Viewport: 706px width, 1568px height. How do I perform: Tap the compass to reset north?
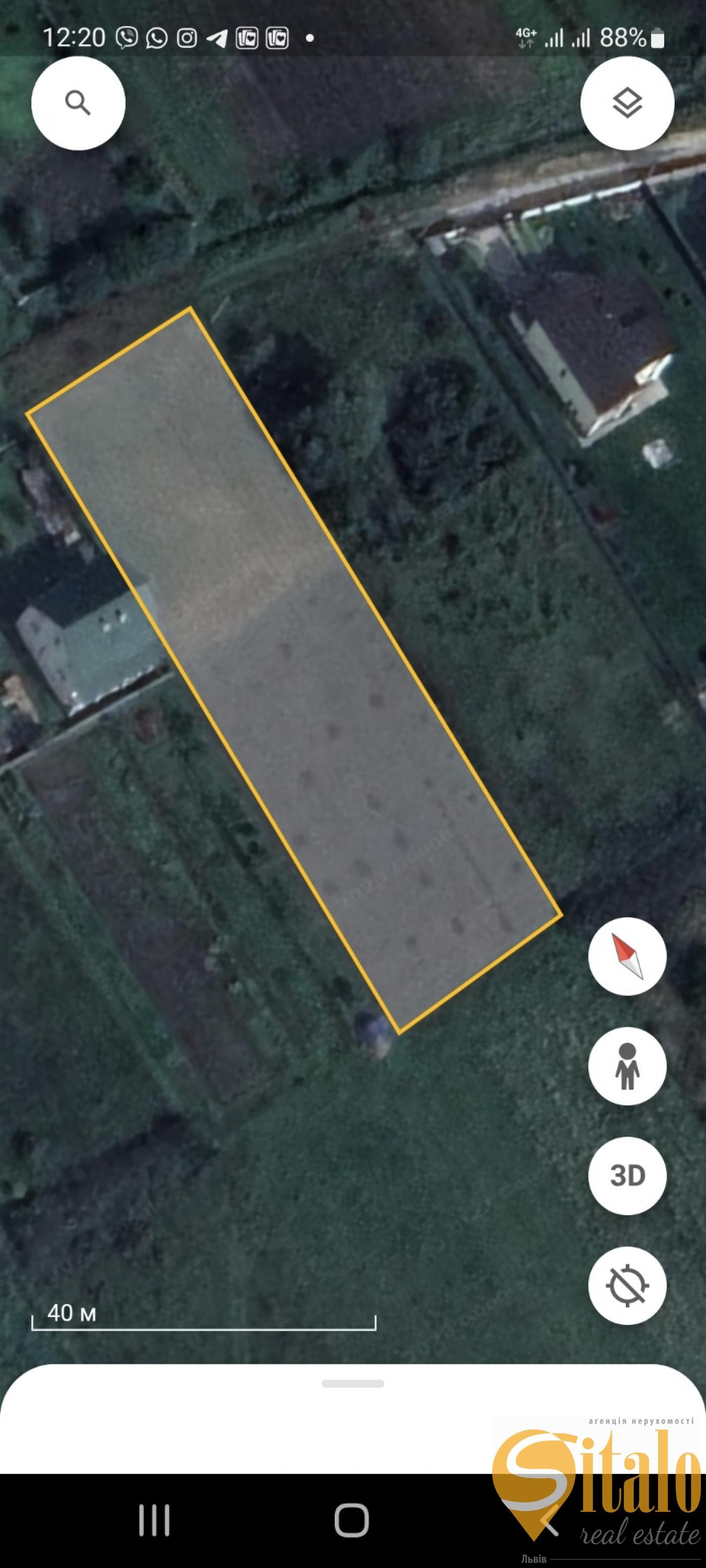click(x=627, y=957)
